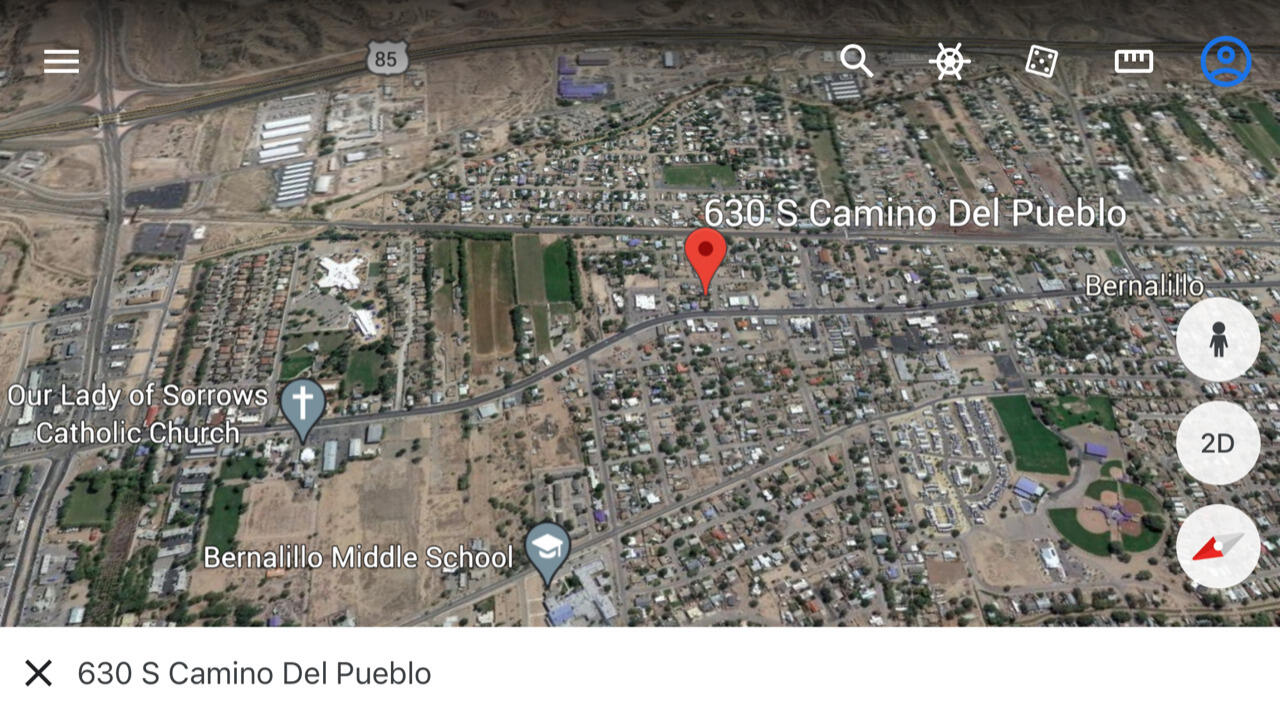Open the measure ruler tool

1133,62
